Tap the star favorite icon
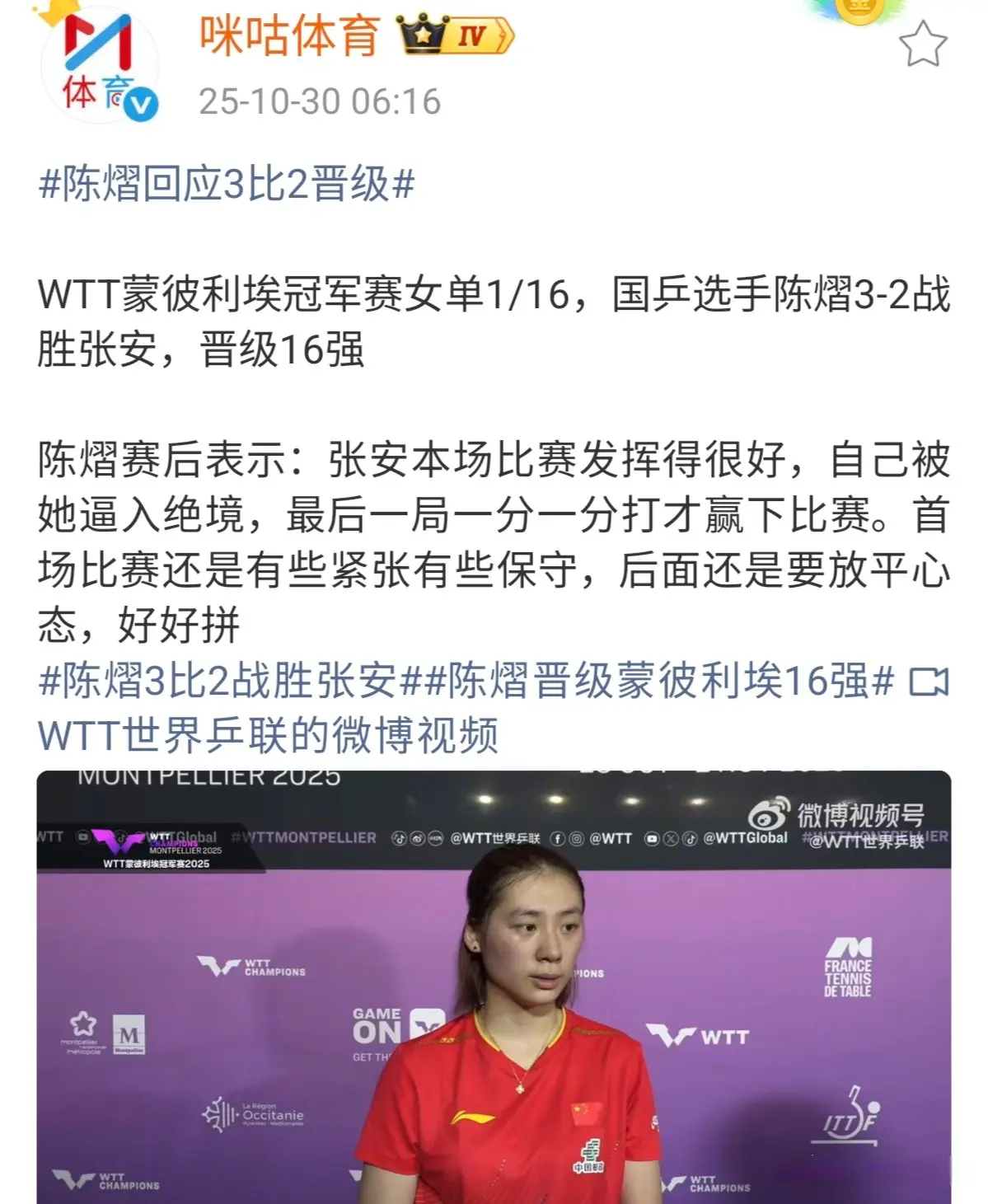This screenshot has height=1204, width=988. pos(922,45)
